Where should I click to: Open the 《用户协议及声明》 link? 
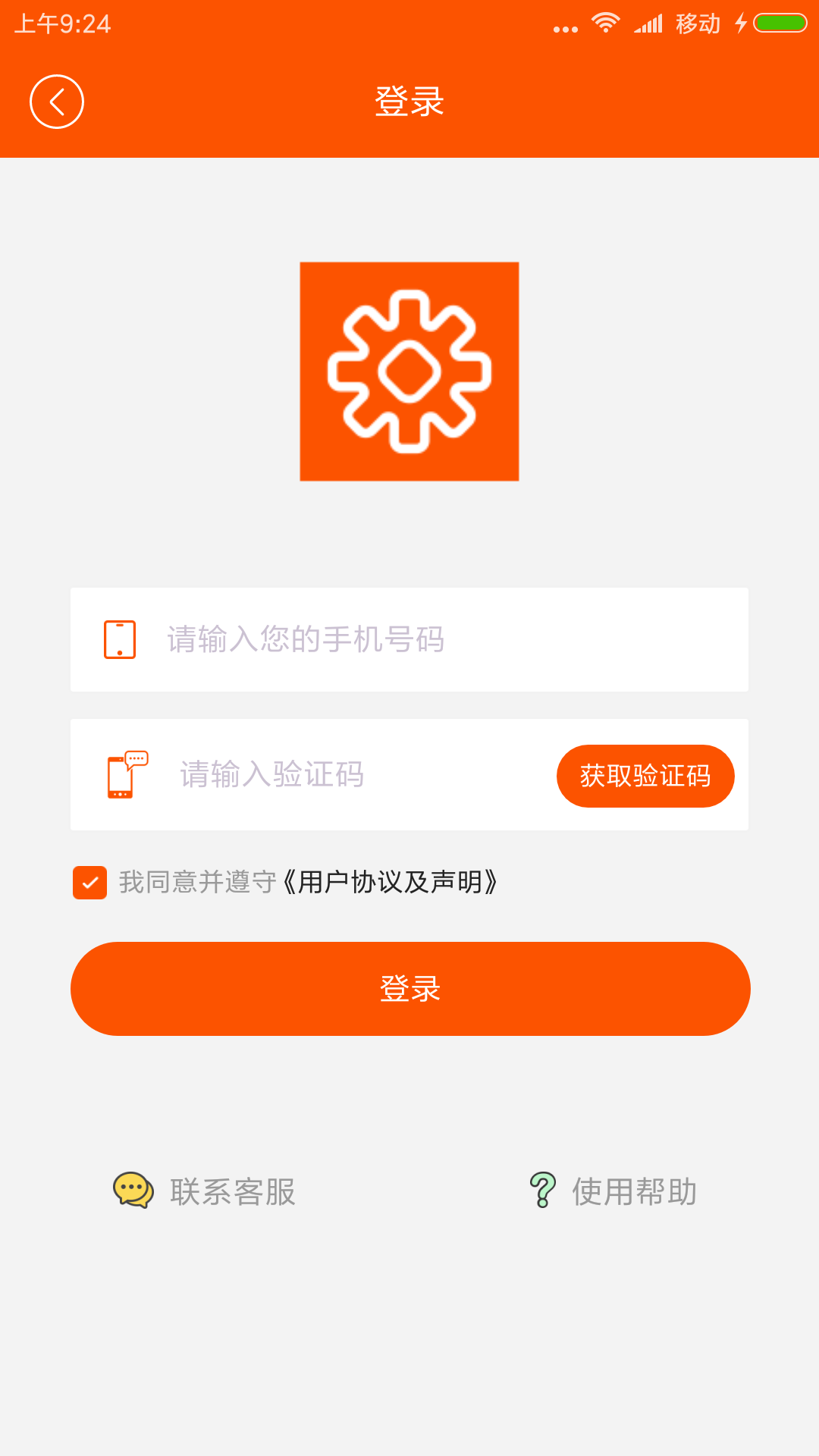coord(391,883)
